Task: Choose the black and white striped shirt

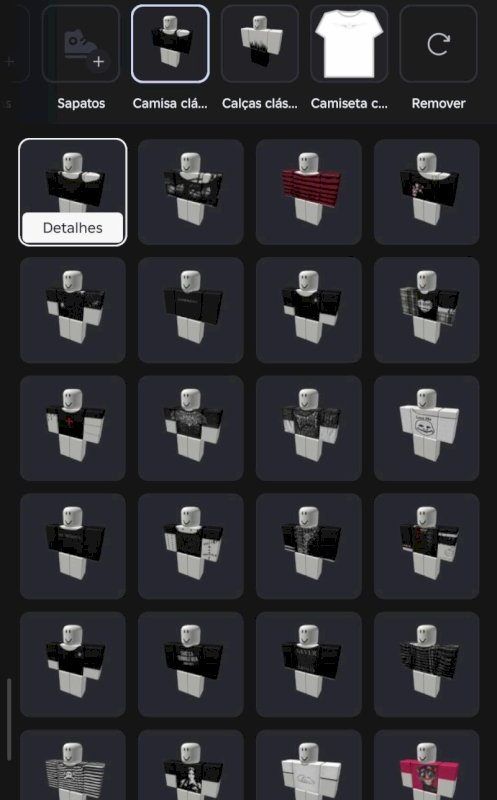Action: pos(72,765)
